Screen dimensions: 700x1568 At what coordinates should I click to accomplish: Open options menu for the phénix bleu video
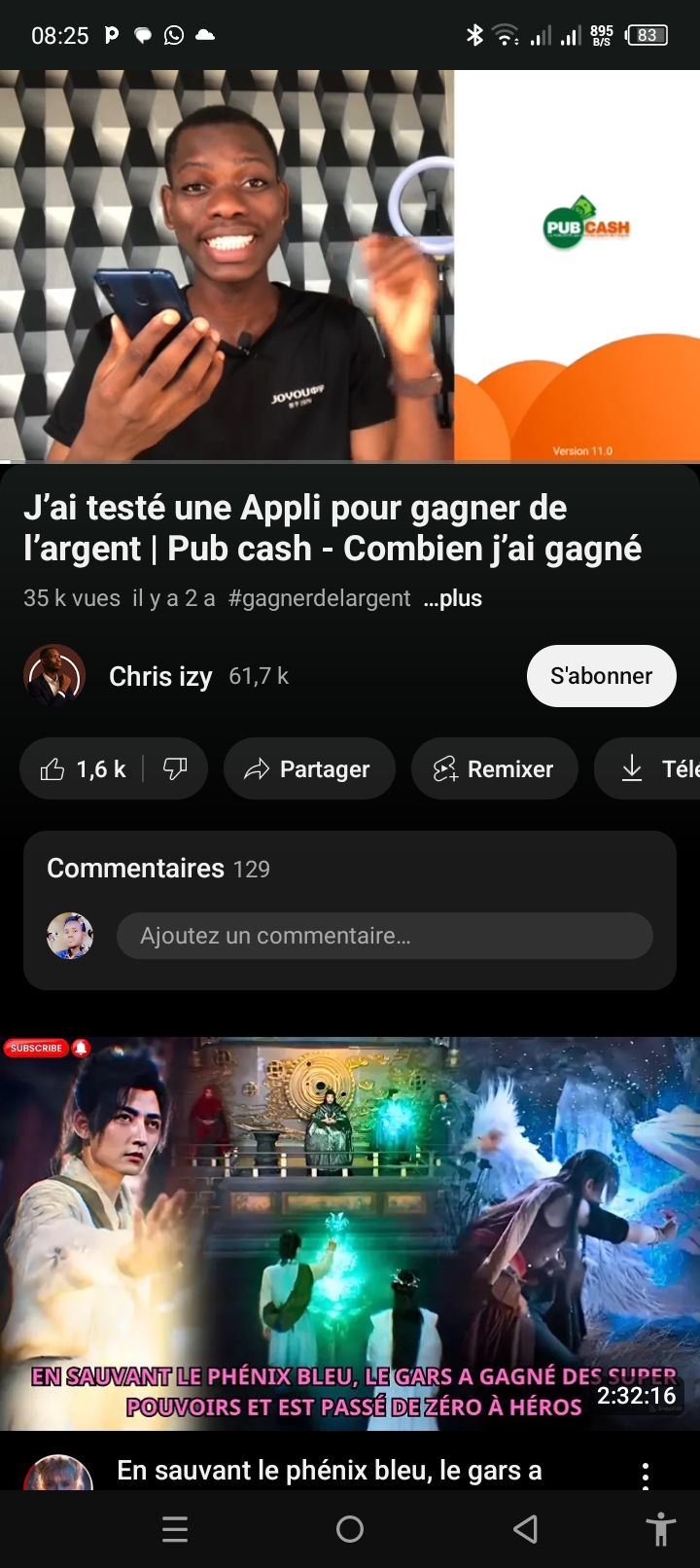646,1476
